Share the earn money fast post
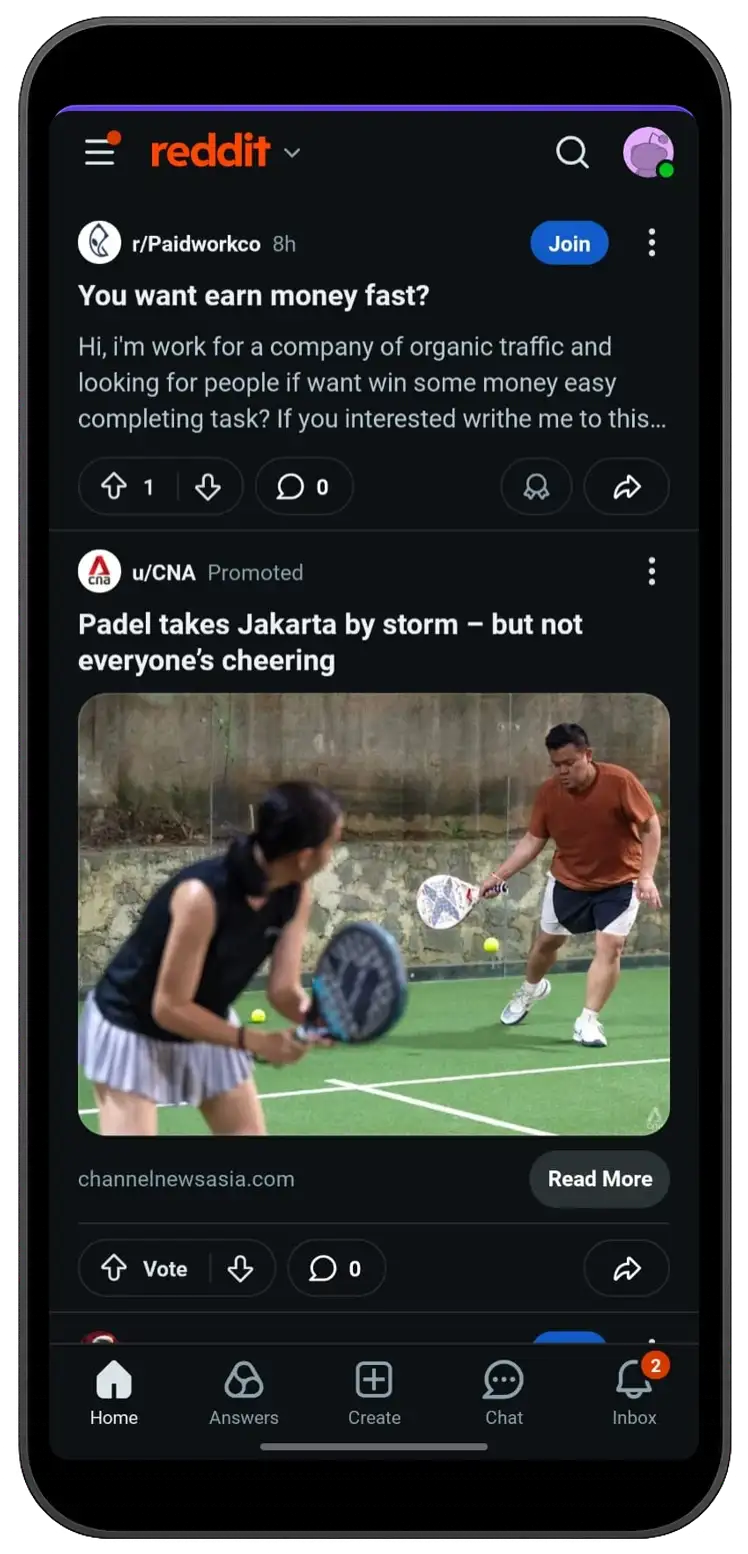Image resolution: width=748 pixels, height=1554 pixels. pos(627,487)
